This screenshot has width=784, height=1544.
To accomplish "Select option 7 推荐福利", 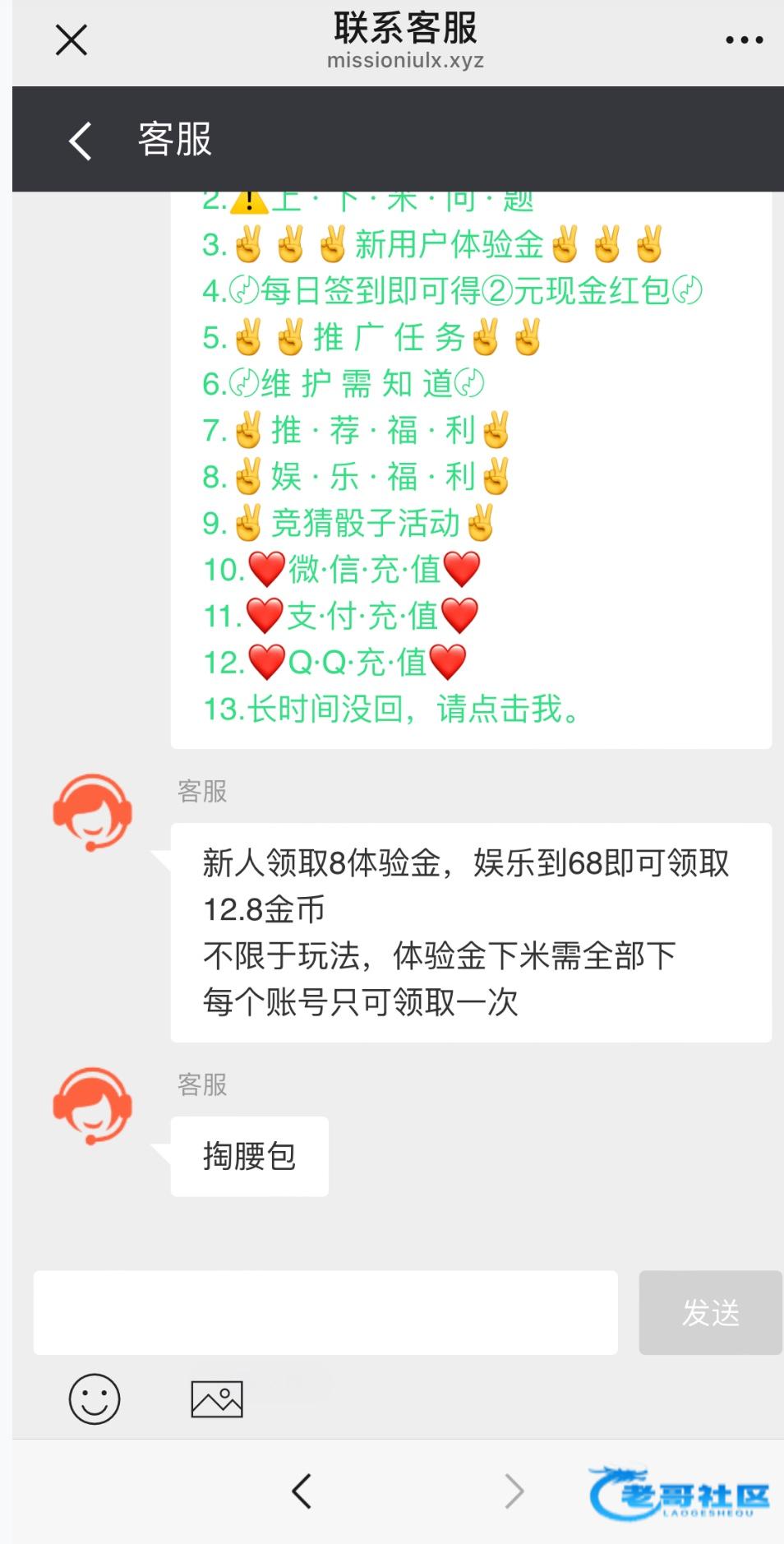I will point(357,430).
